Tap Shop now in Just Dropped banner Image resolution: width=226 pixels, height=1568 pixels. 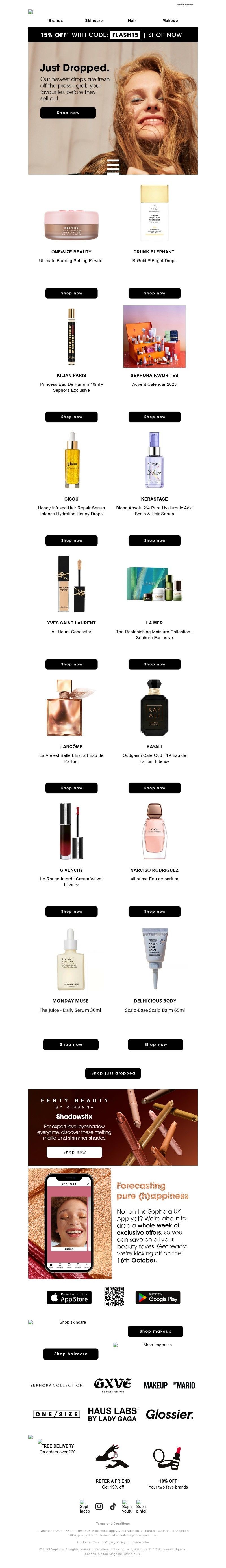click(68, 113)
